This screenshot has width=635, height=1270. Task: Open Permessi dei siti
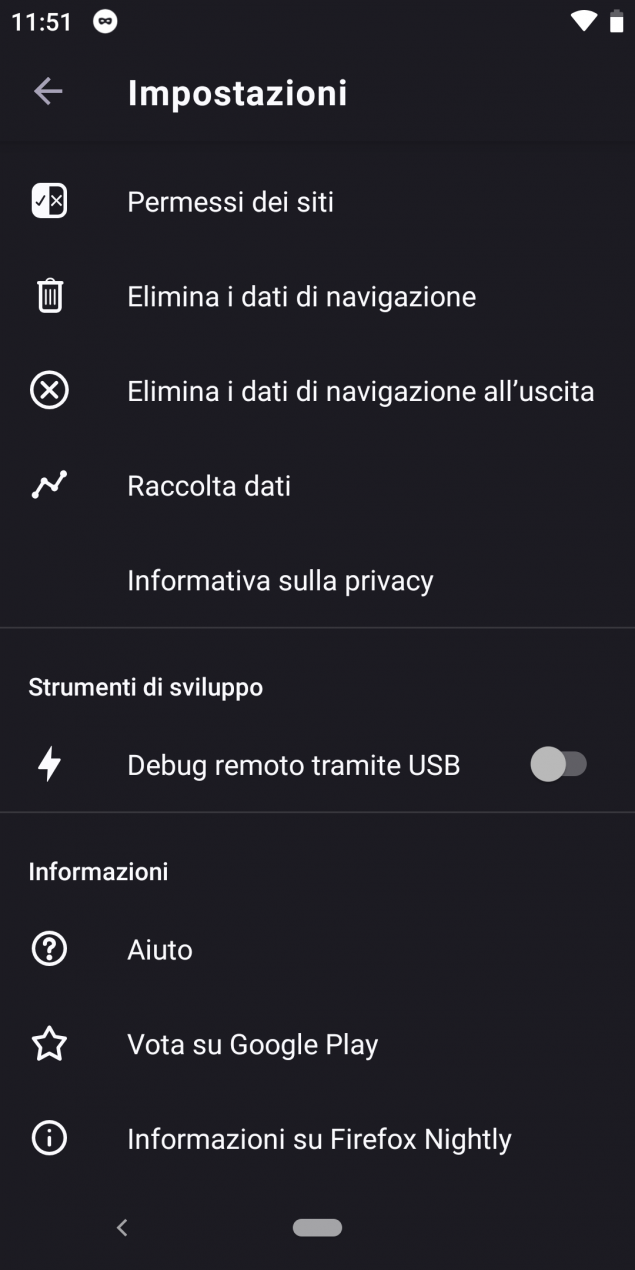click(317, 202)
